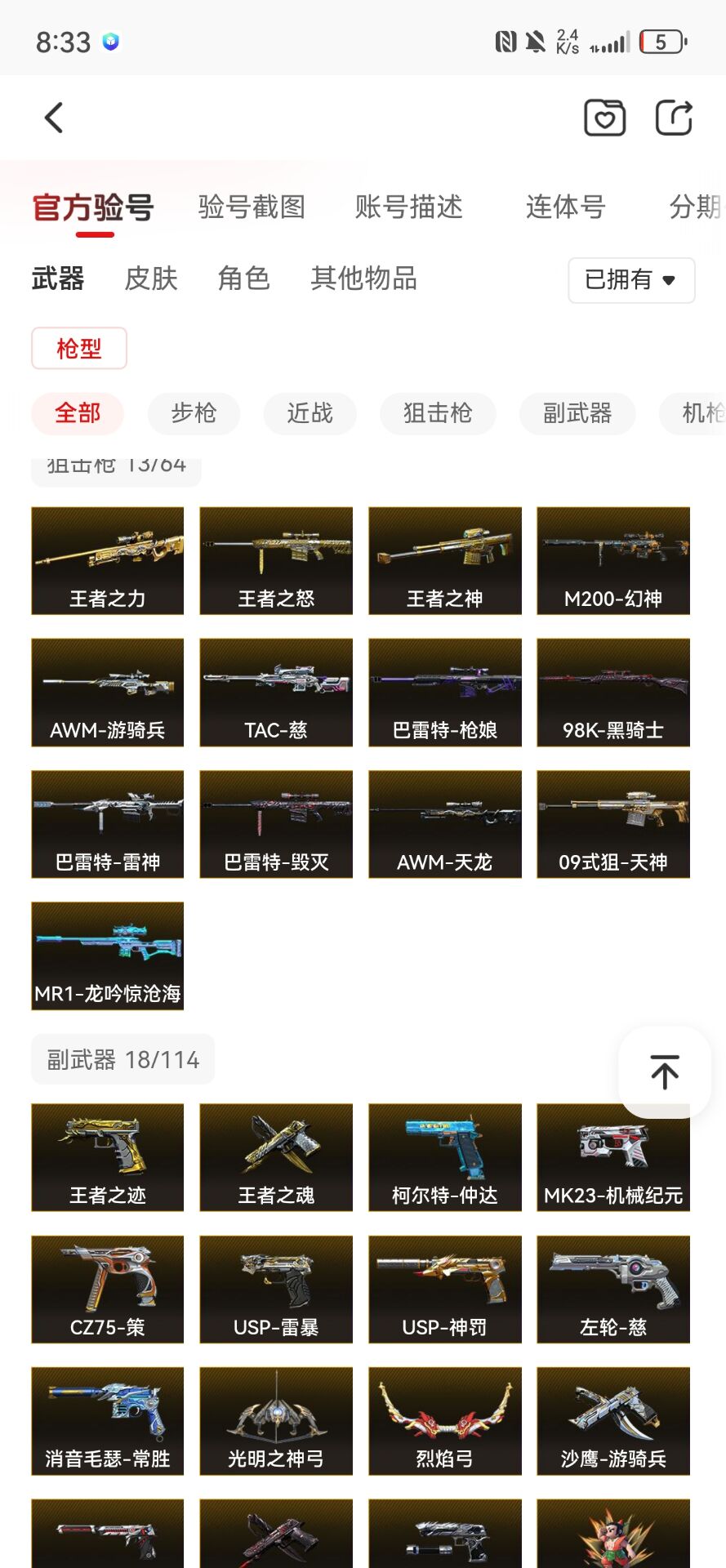
Task: Switch to the 验号截图 tab
Action: [252, 207]
